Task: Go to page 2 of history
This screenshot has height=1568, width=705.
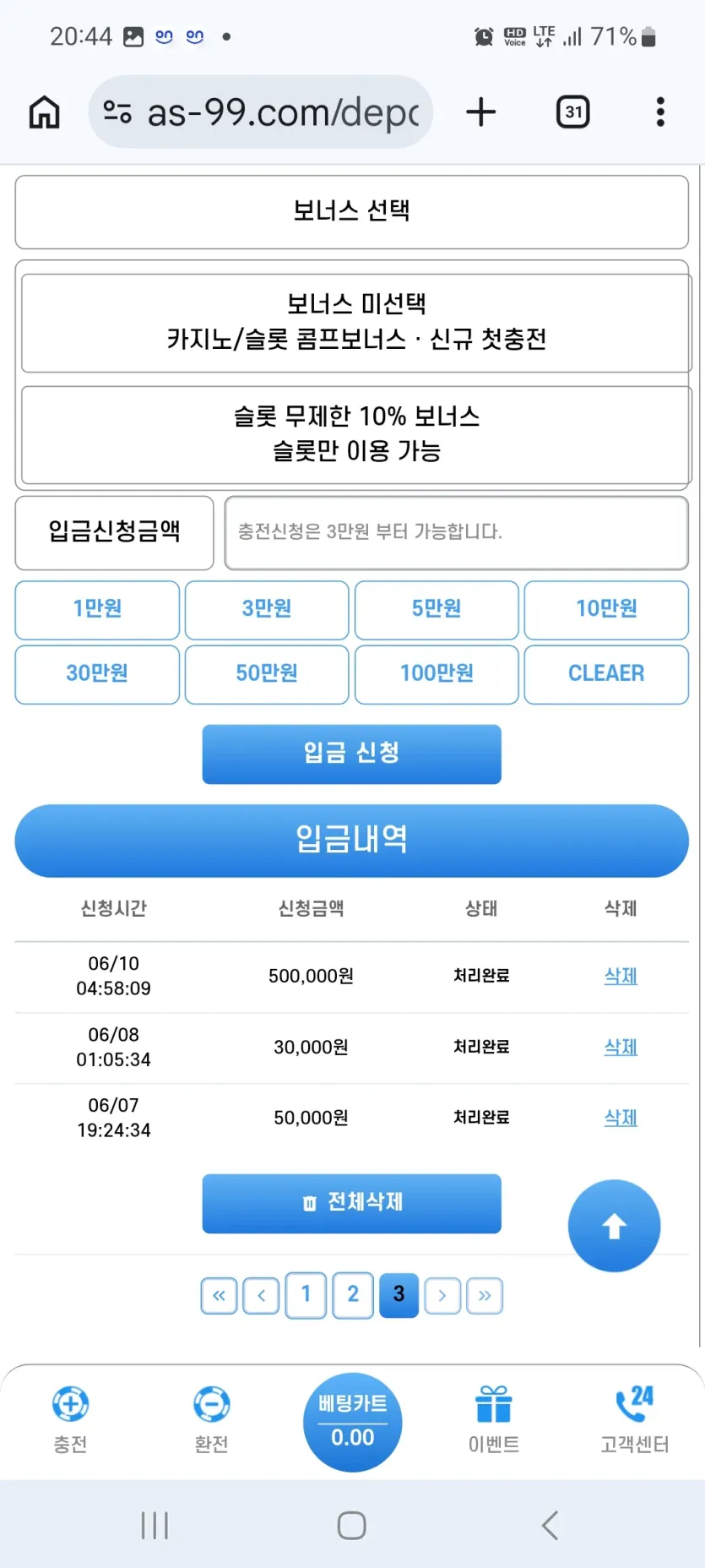Action: tap(353, 1294)
